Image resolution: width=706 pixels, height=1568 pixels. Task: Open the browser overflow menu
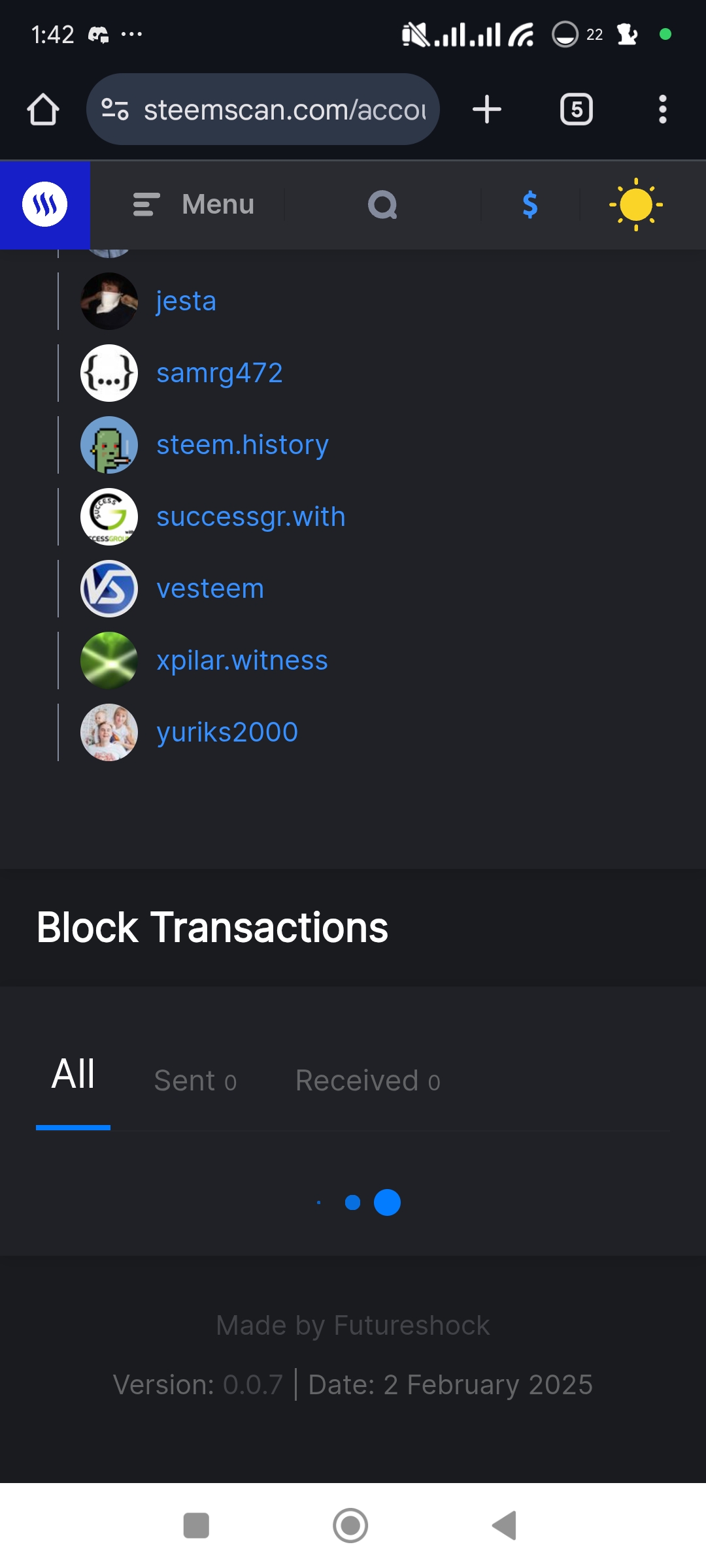click(662, 109)
